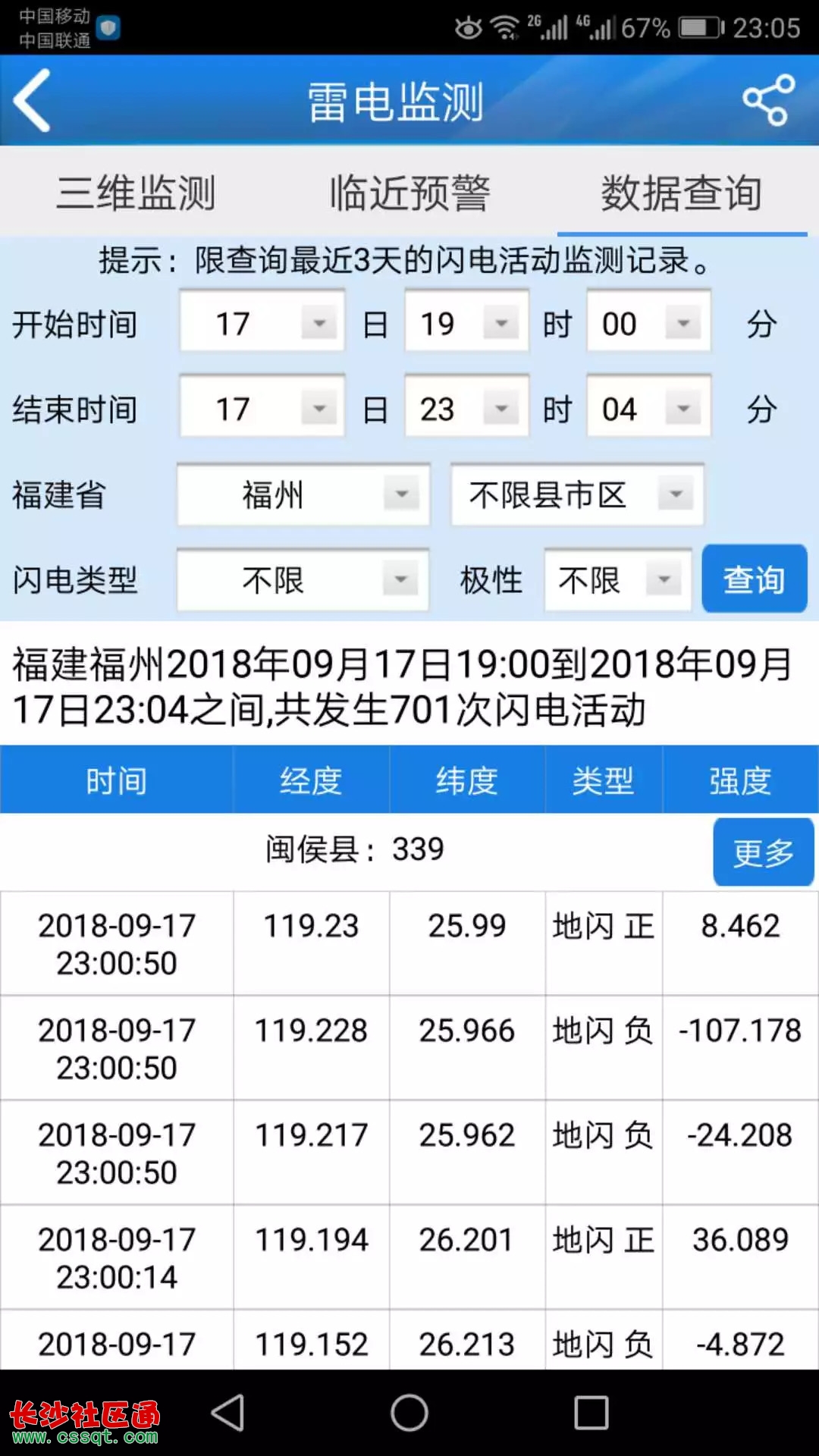Open the start time hour dropdown
The width and height of the screenshot is (819, 1456).
pyautogui.click(x=466, y=324)
